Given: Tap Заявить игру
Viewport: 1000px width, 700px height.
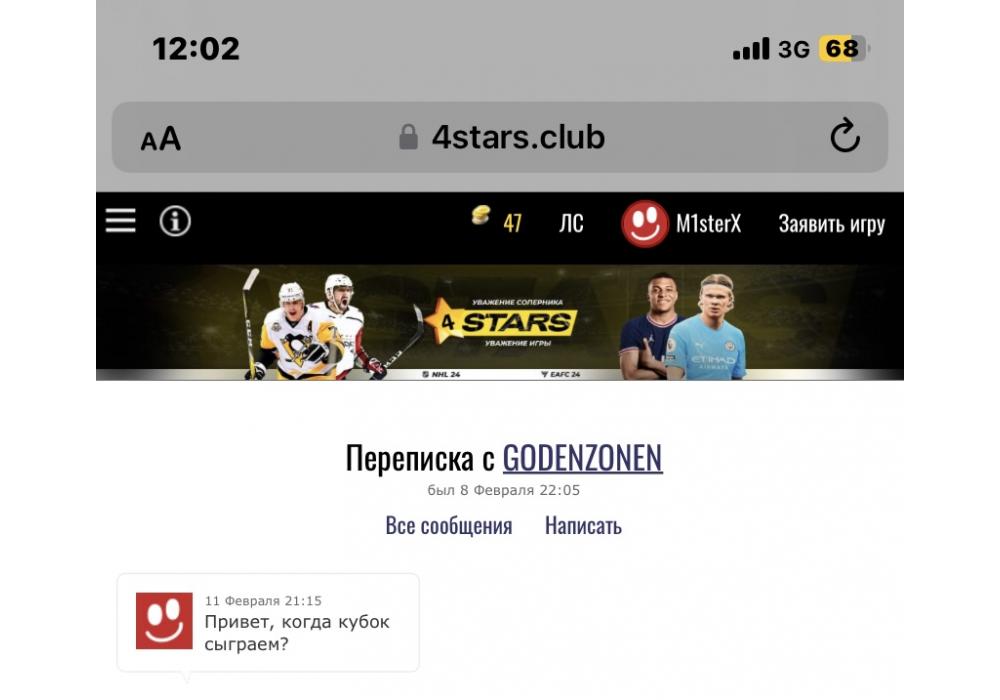Looking at the screenshot, I should click(831, 224).
